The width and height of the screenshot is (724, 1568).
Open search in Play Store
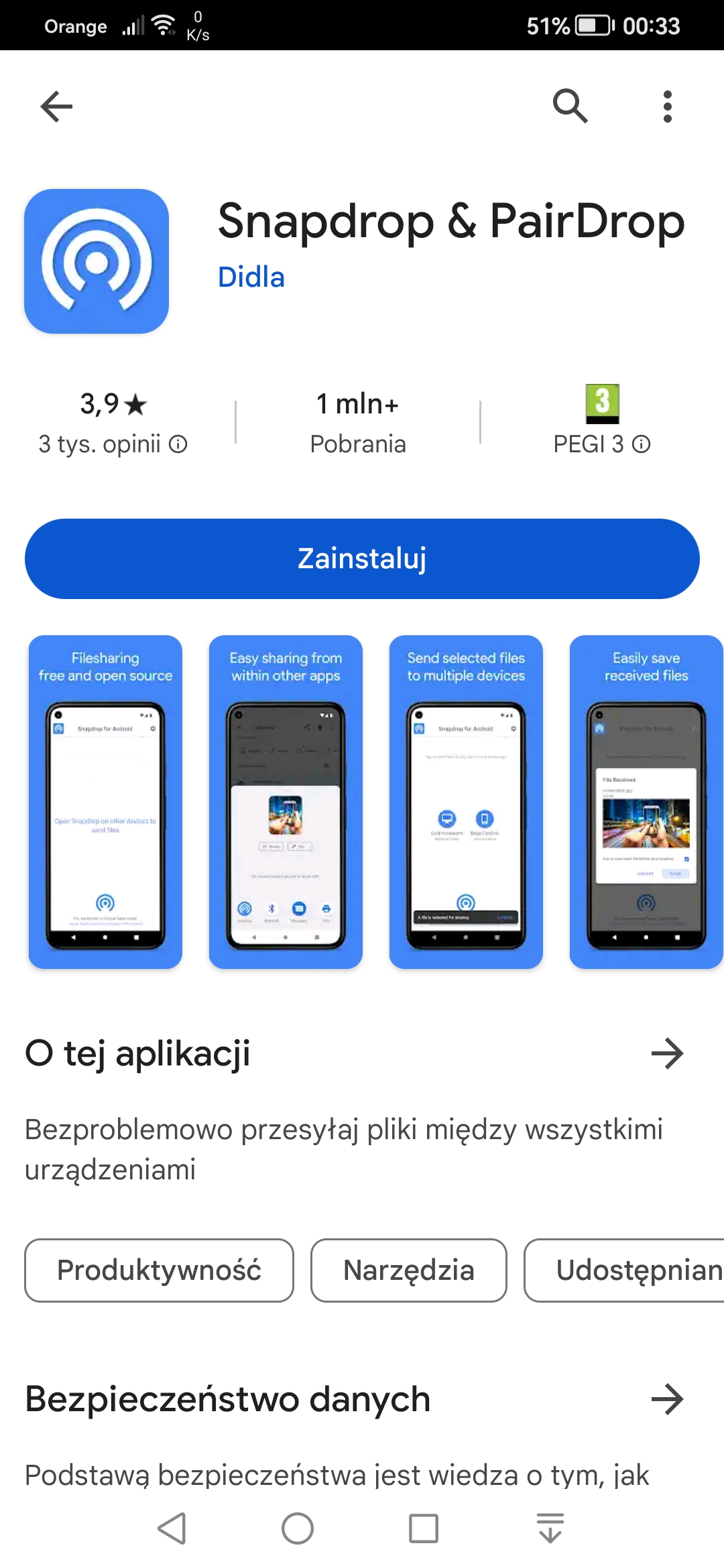tap(570, 106)
